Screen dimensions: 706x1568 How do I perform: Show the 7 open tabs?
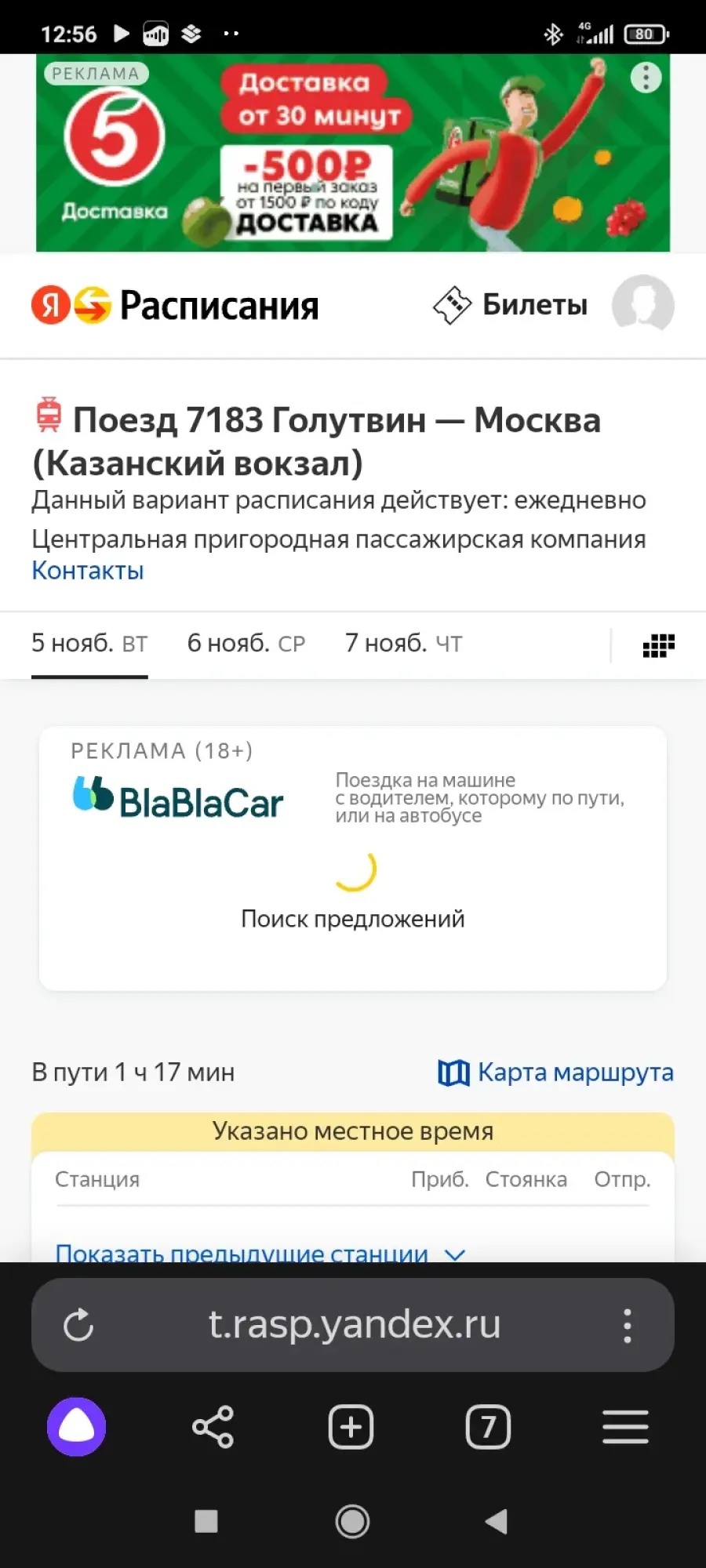488,1427
